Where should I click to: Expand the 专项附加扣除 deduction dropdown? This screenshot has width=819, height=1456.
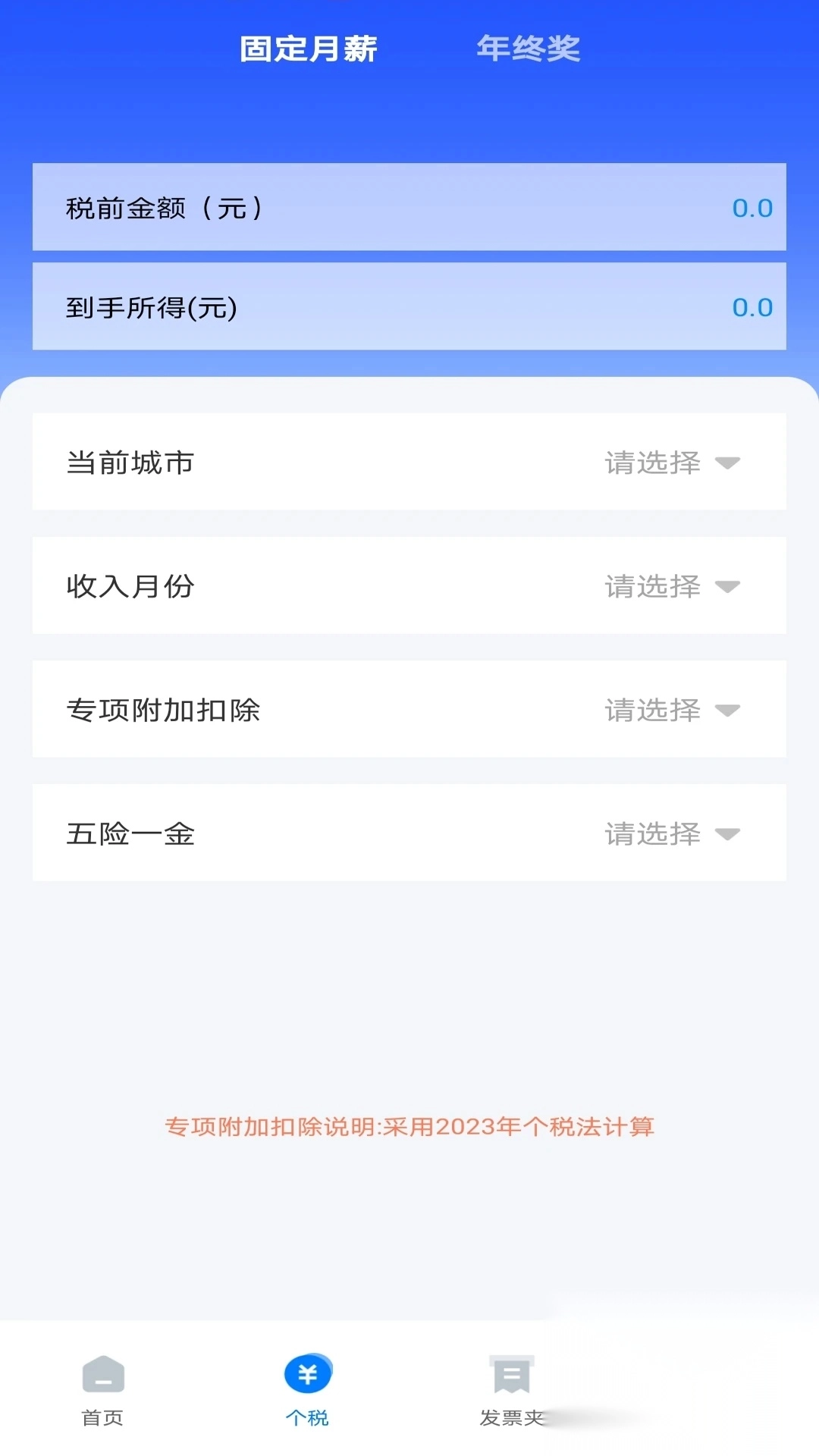pyautogui.click(x=728, y=710)
